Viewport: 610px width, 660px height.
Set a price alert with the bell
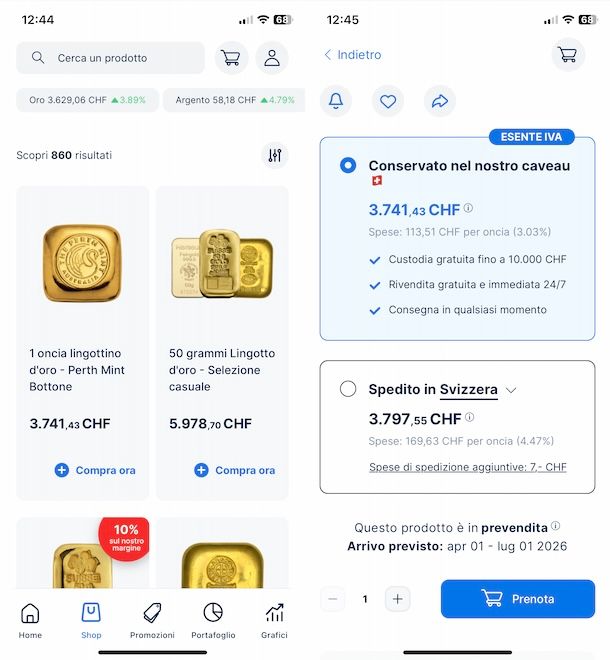click(x=336, y=101)
